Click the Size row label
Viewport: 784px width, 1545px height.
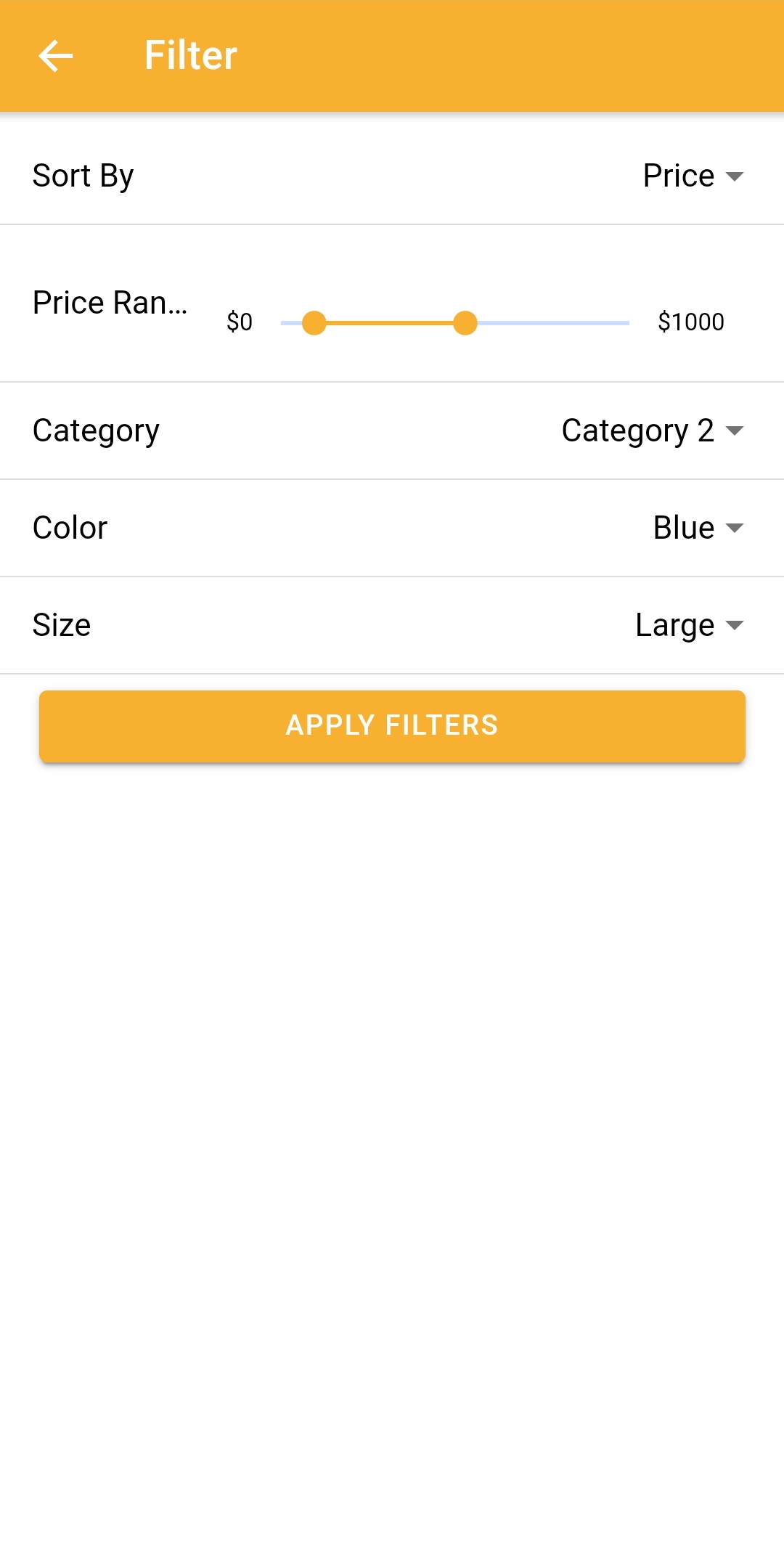tap(61, 624)
